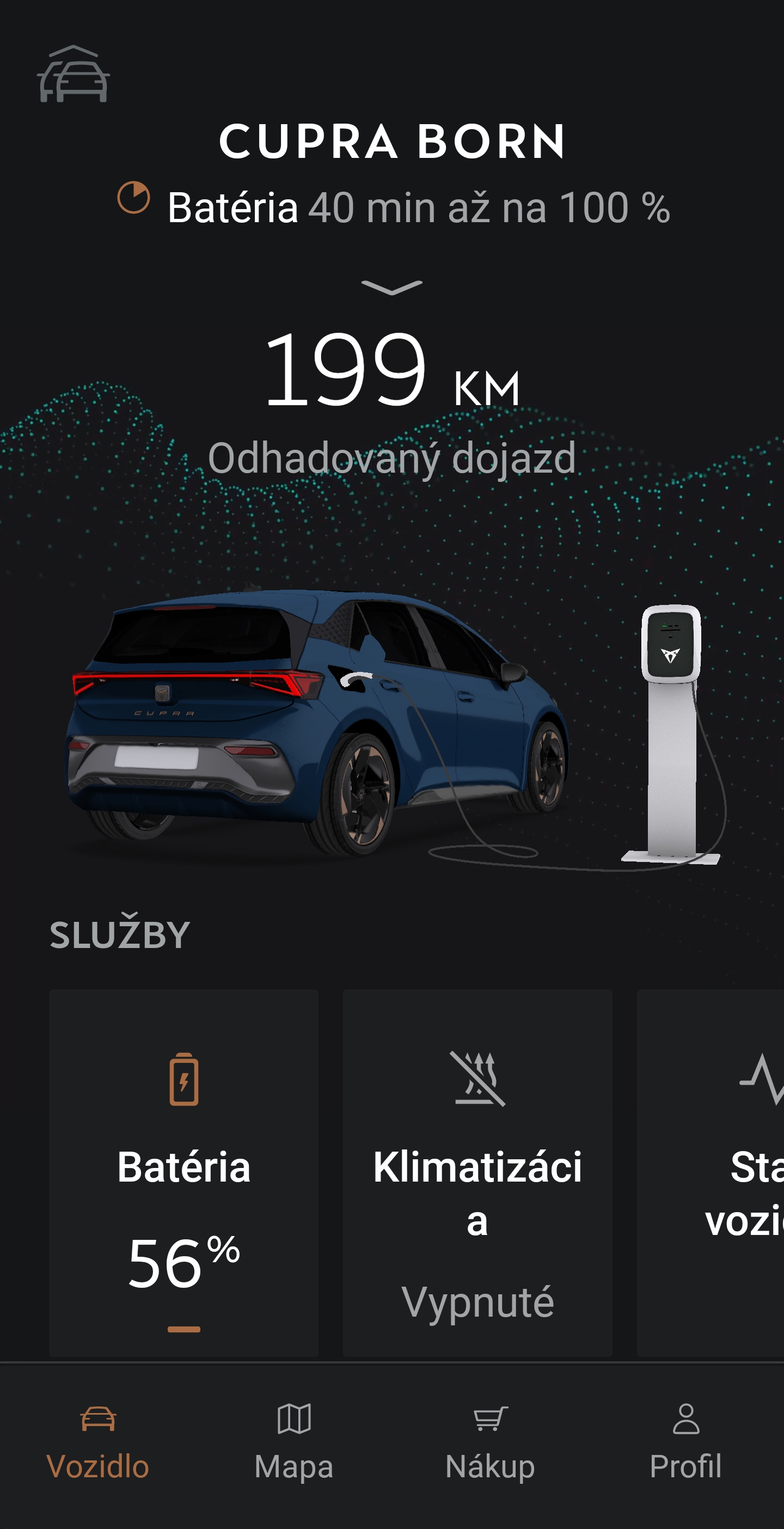This screenshot has height=1529, width=784.
Task: Switch to the Vozidlo tab
Action: [x=98, y=1442]
